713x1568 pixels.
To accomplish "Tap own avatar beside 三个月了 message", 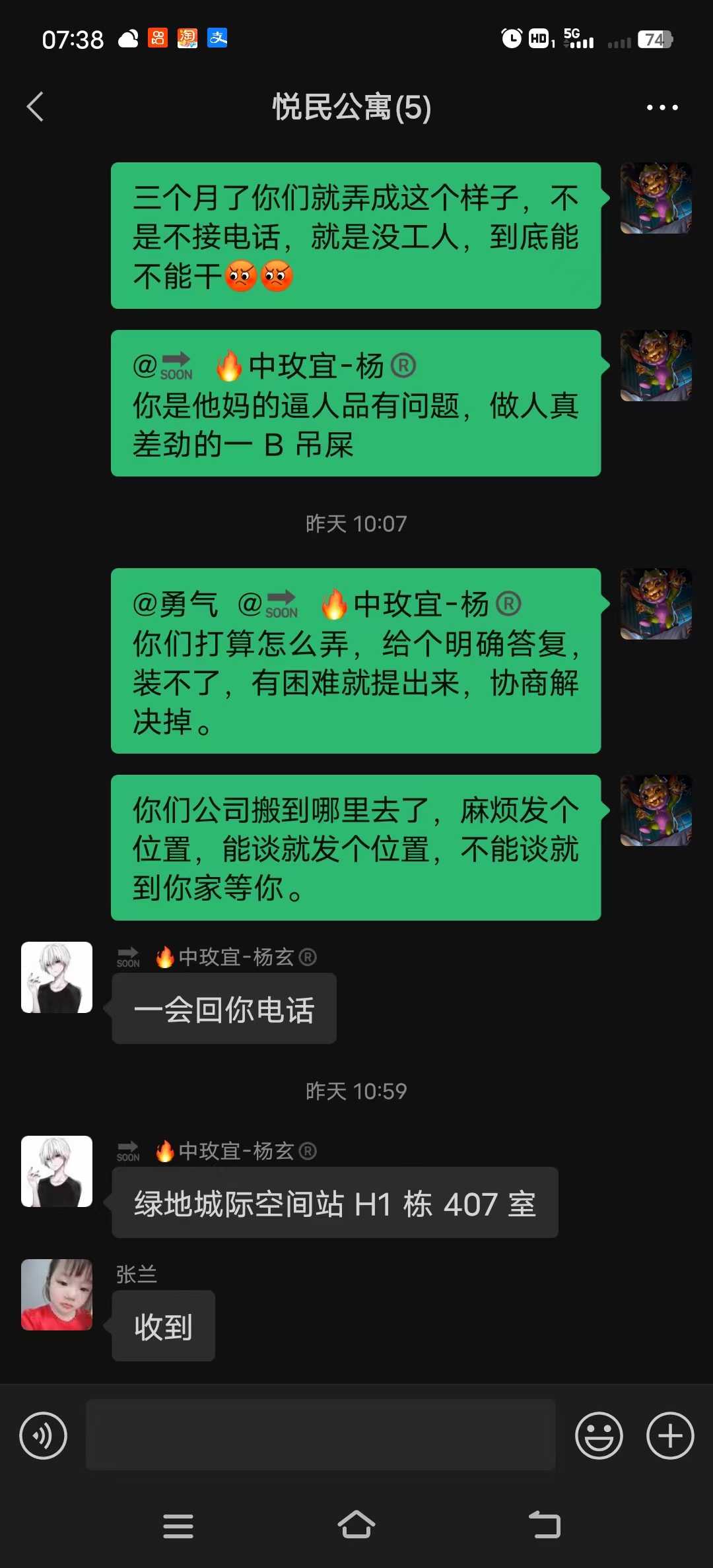I will tap(656, 198).
